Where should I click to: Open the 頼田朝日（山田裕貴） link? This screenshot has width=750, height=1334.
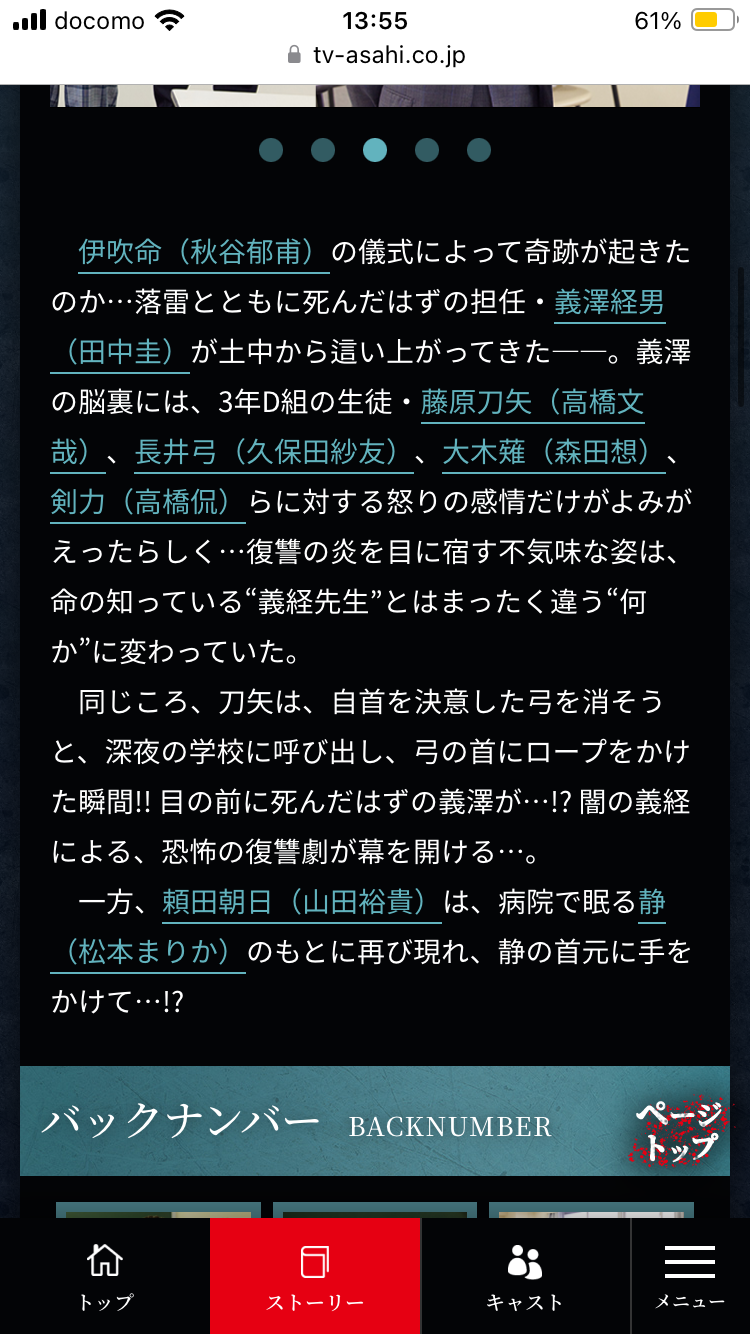[301, 902]
